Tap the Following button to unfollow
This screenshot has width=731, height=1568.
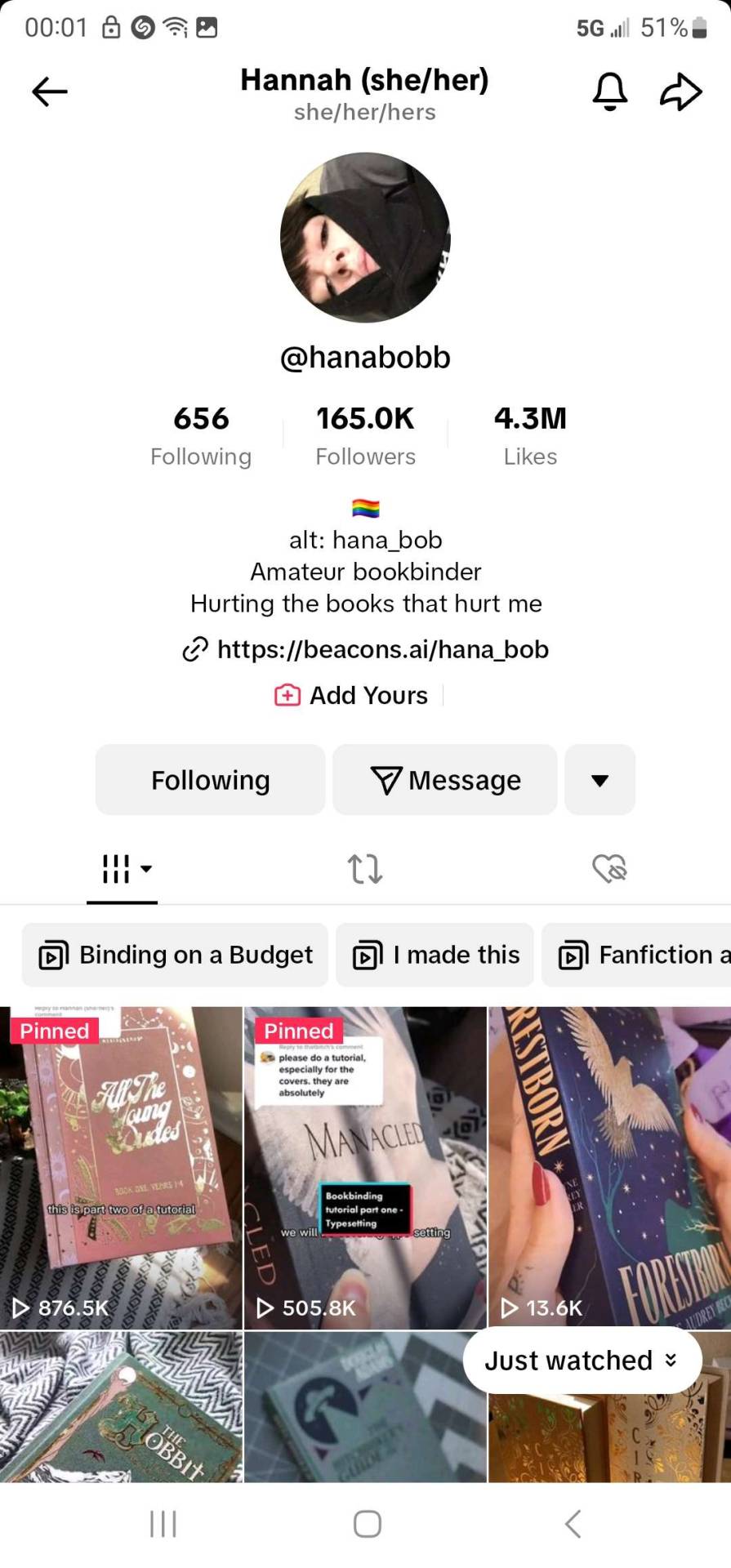210,780
